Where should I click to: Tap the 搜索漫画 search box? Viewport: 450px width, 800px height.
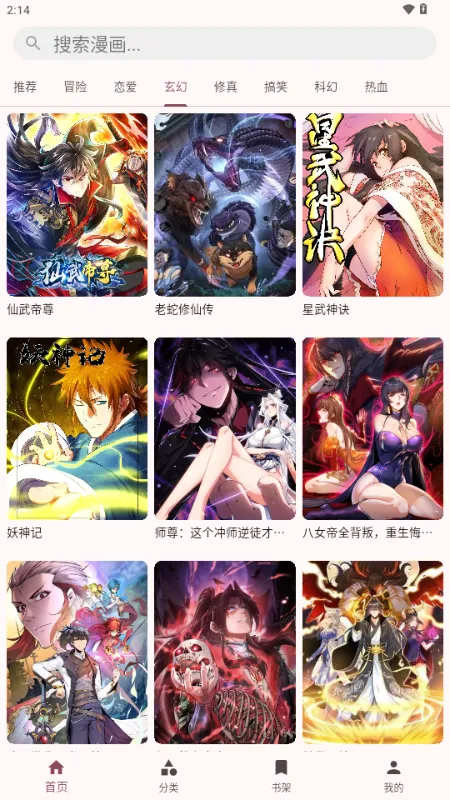[224, 44]
